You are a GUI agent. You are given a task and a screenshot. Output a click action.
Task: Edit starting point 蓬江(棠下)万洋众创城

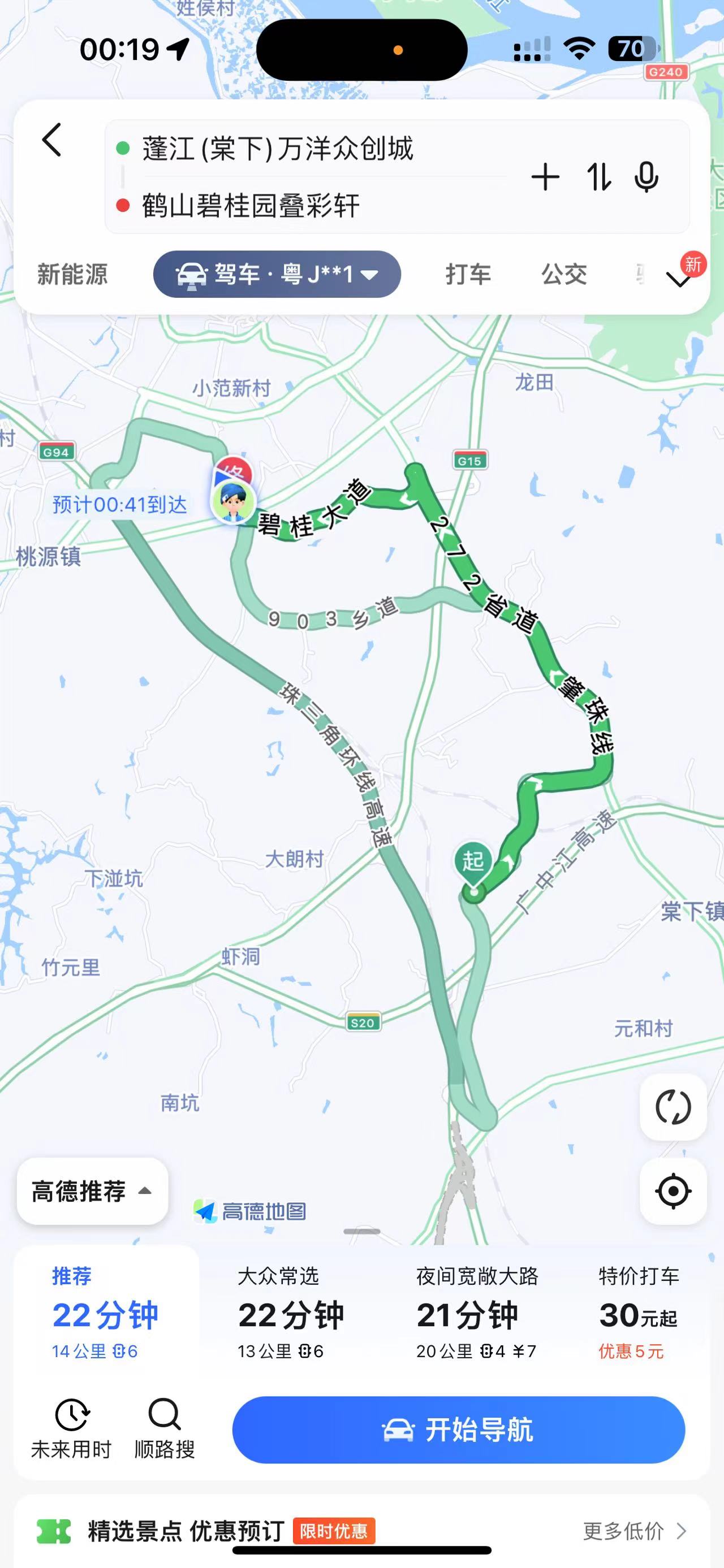pyautogui.click(x=278, y=149)
